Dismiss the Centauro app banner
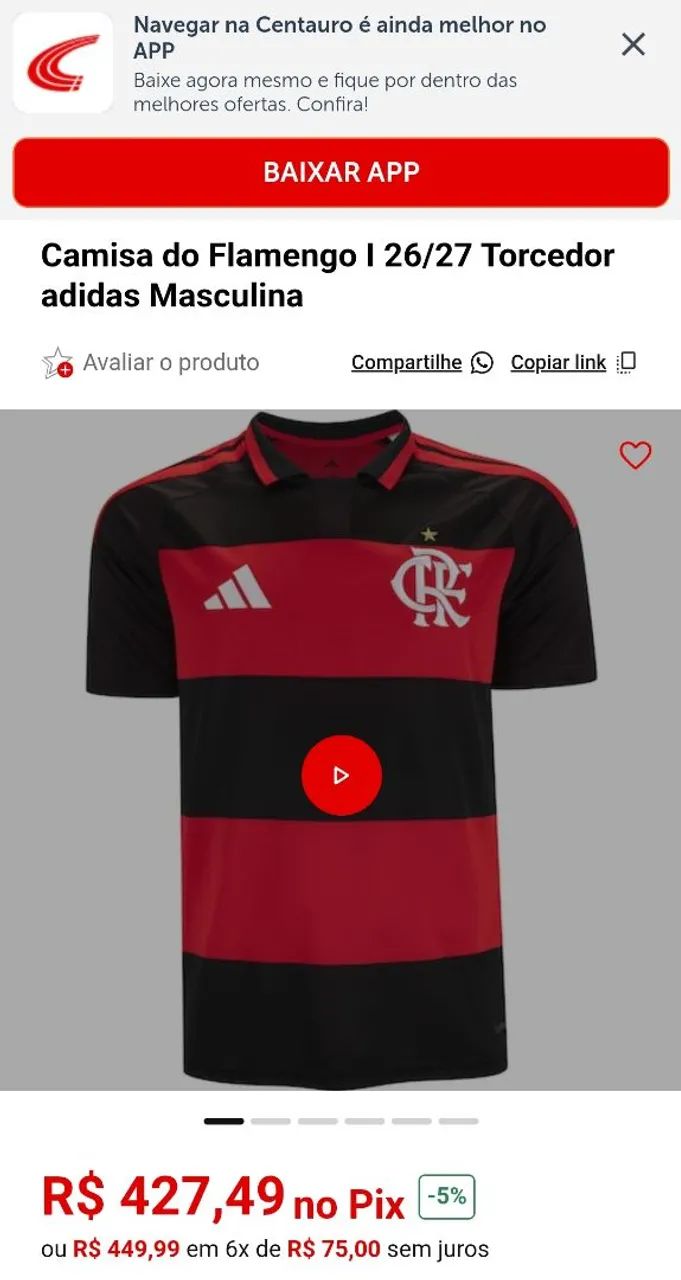The height and width of the screenshot is (1280, 681). (633, 44)
